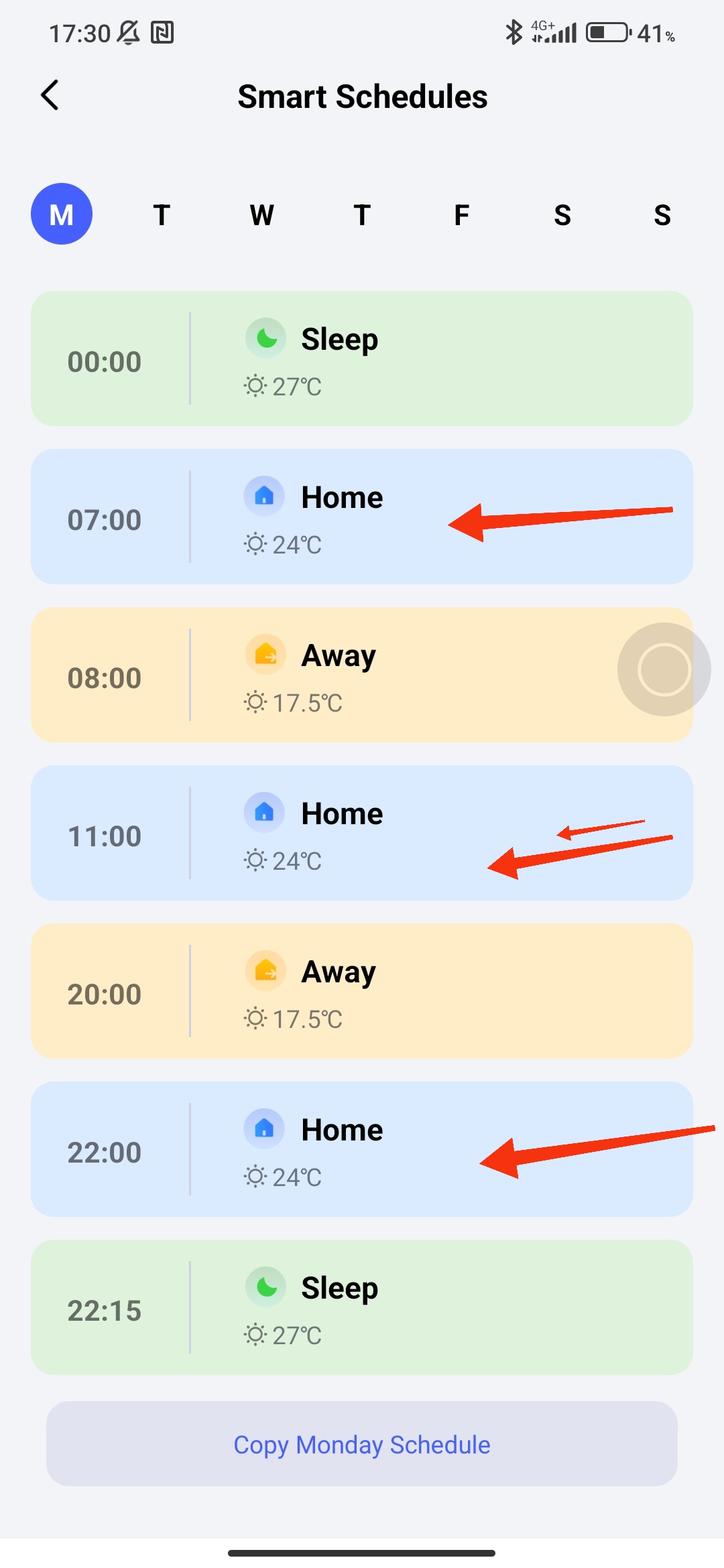Image resolution: width=724 pixels, height=1568 pixels.
Task: Switch to the Tuesday schedule
Action: [162, 215]
